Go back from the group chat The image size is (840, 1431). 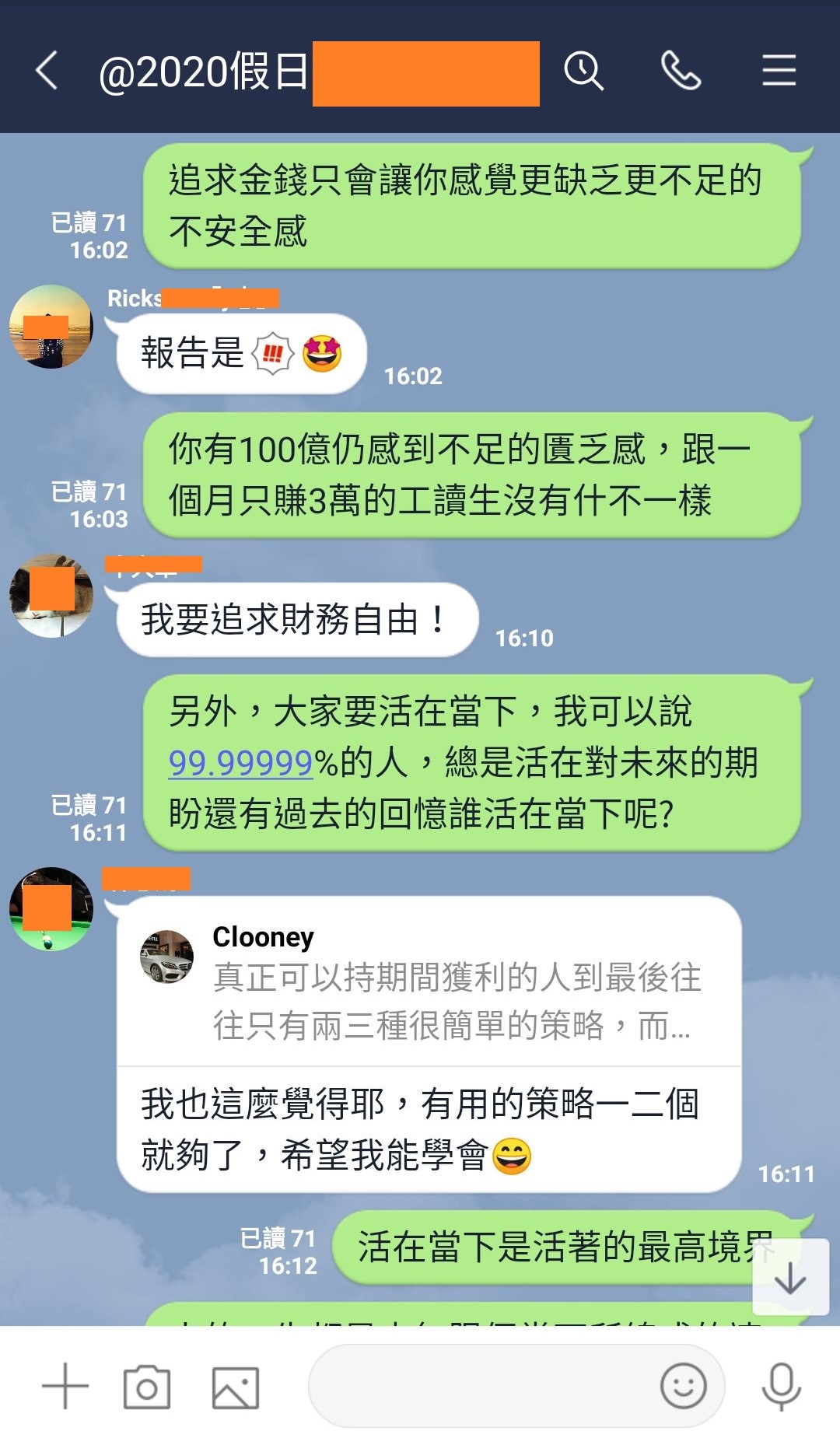(47, 71)
